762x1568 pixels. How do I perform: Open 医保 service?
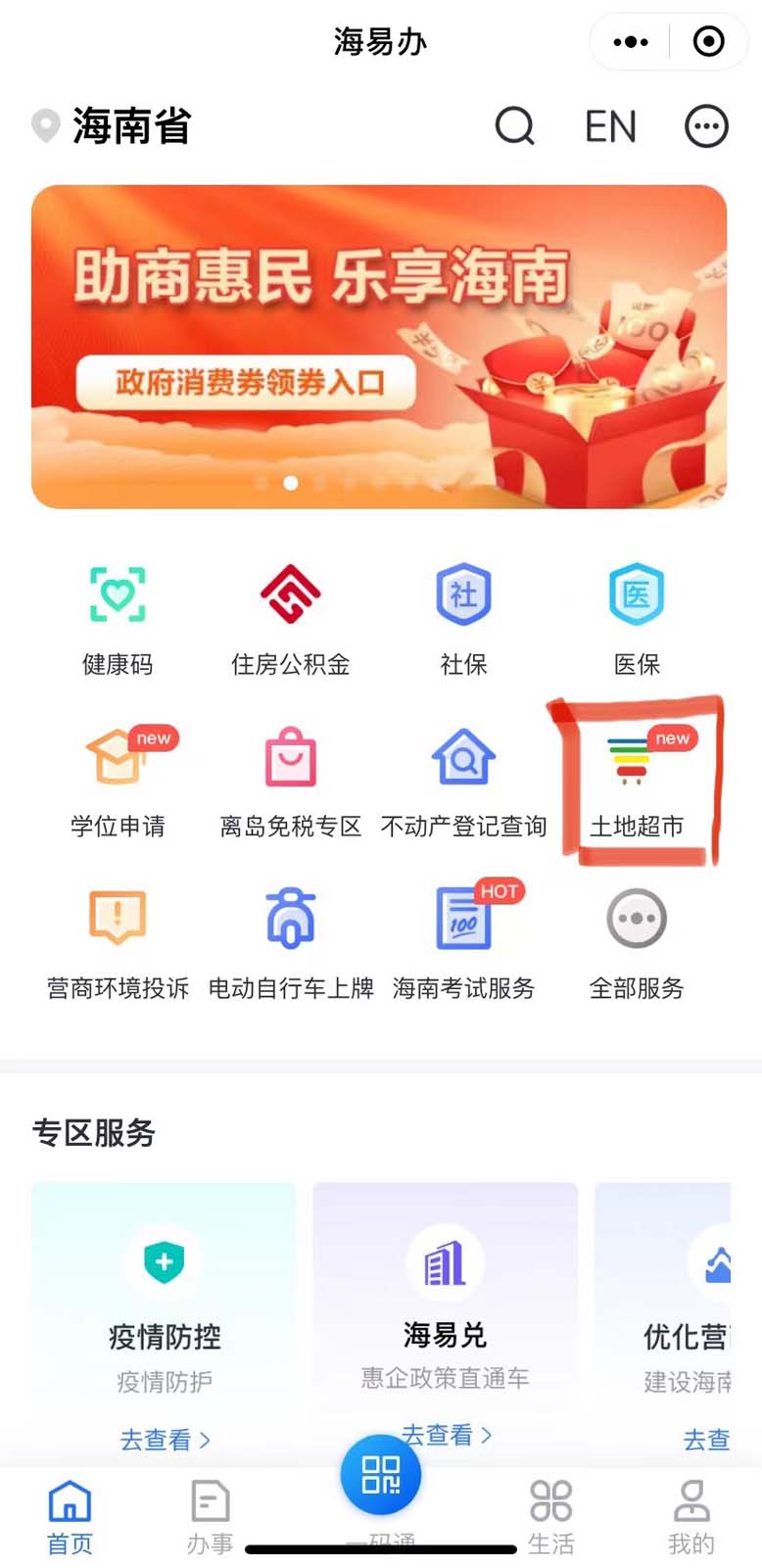(x=637, y=618)
